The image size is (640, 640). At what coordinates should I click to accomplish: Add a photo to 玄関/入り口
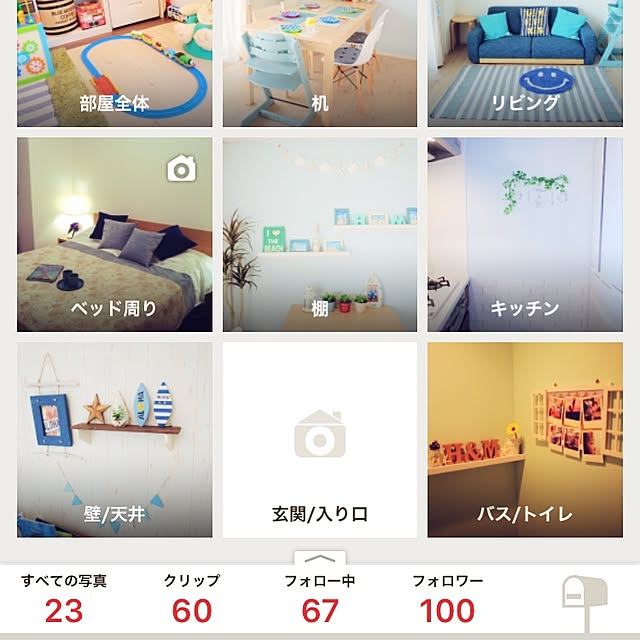click(320, 440)
